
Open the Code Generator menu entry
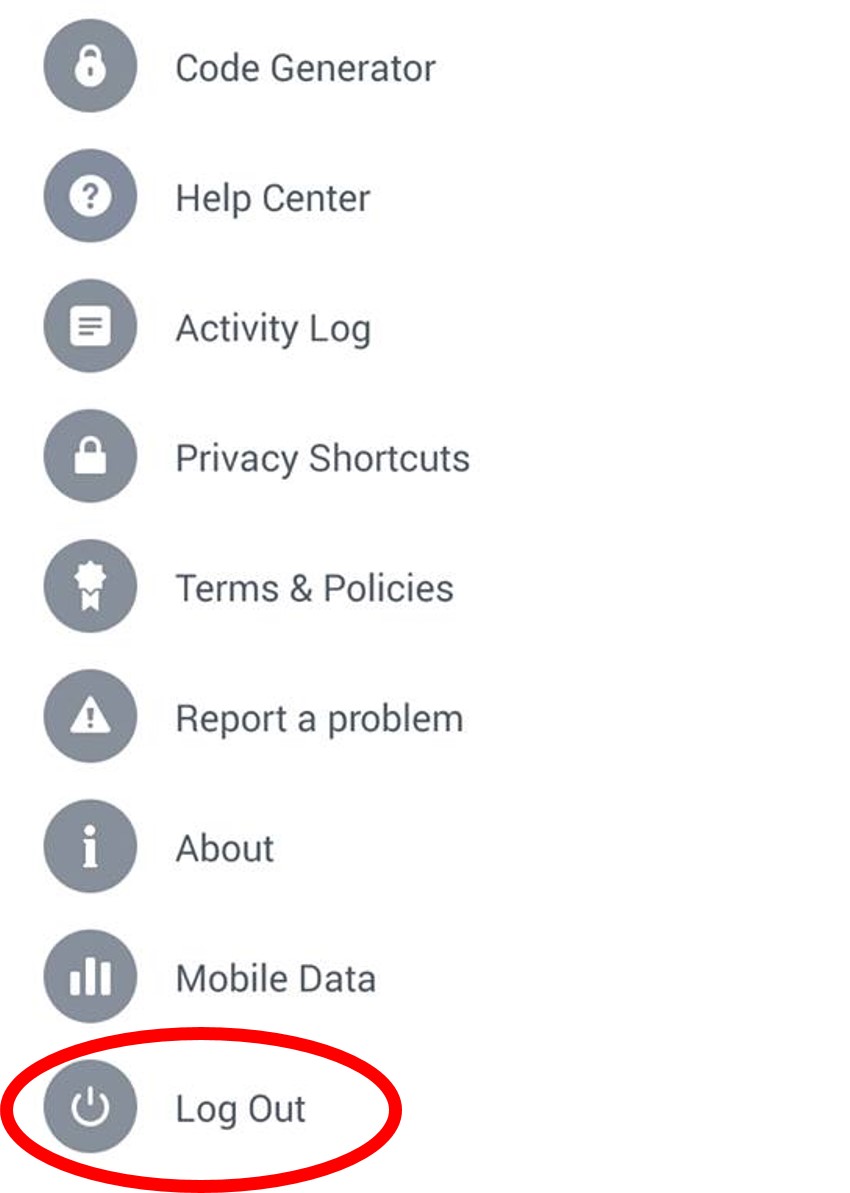tap(305, 68)
